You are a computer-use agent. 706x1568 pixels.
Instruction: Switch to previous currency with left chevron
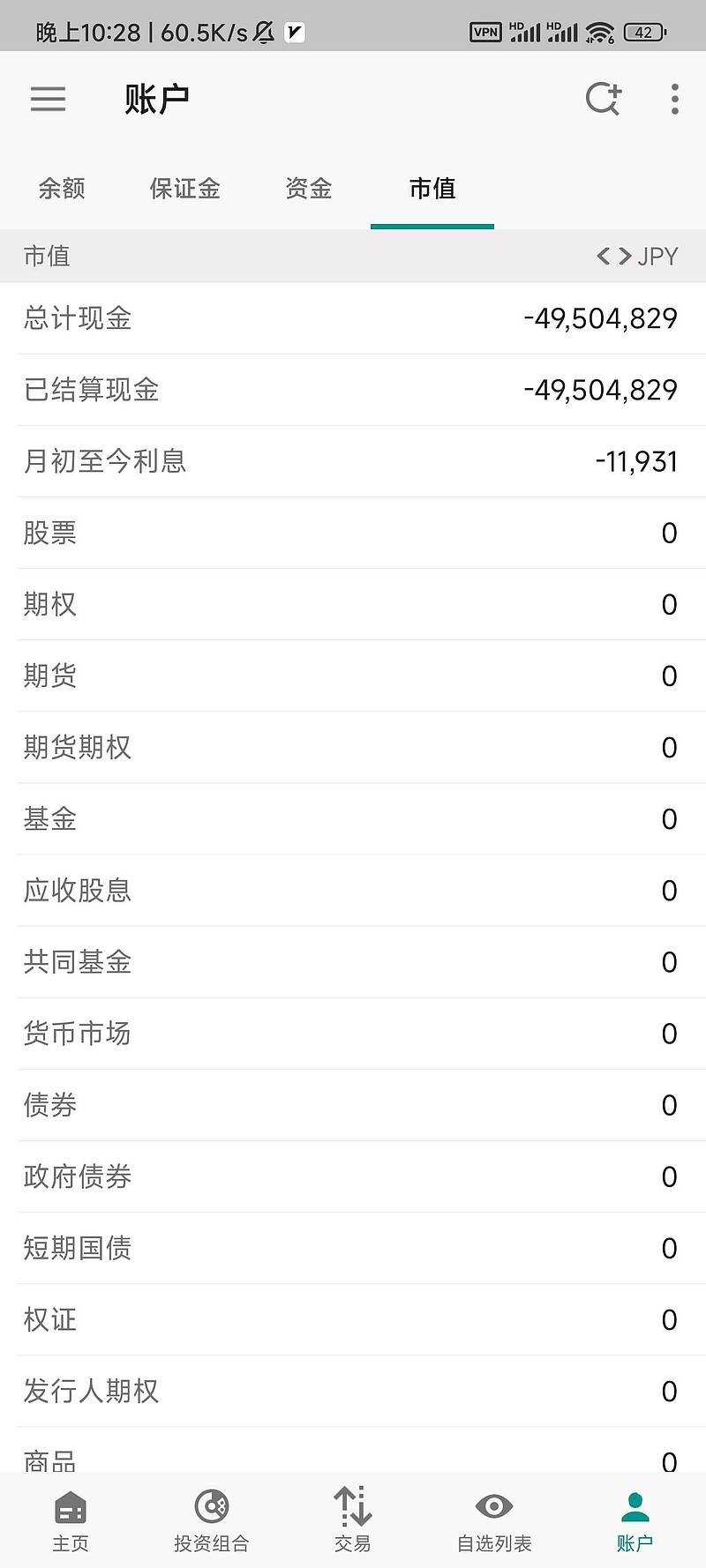pyautogui.click(x=602, y=257)
